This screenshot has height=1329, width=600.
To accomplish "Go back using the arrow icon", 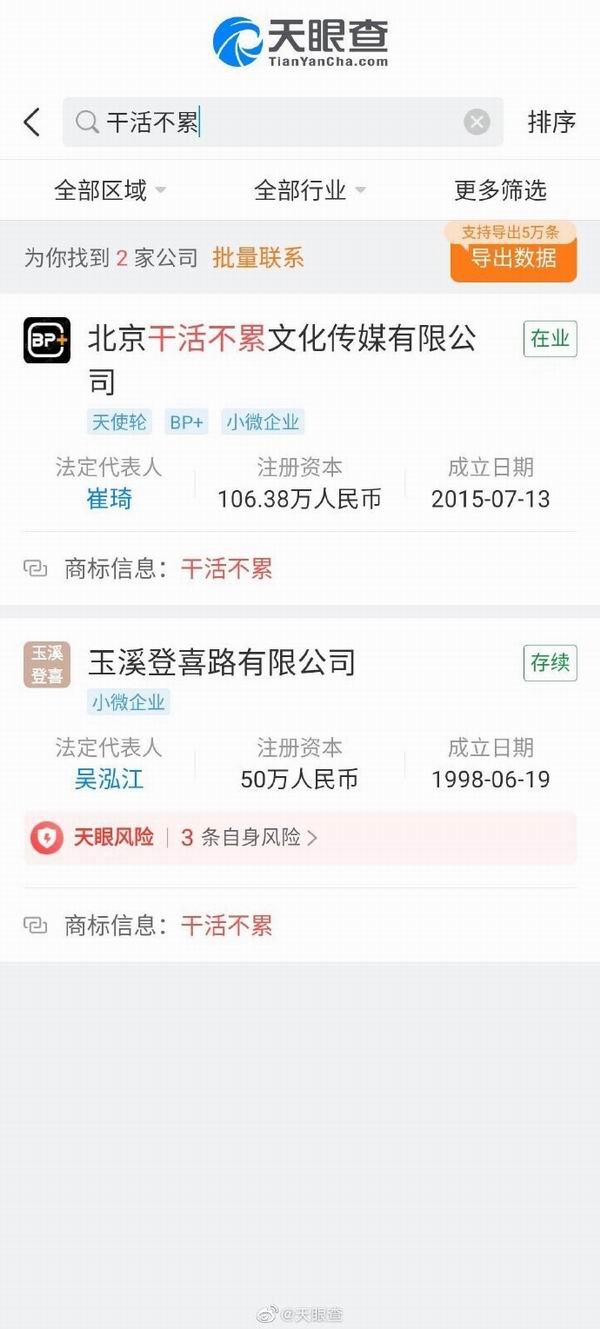I will pos(32,122).
